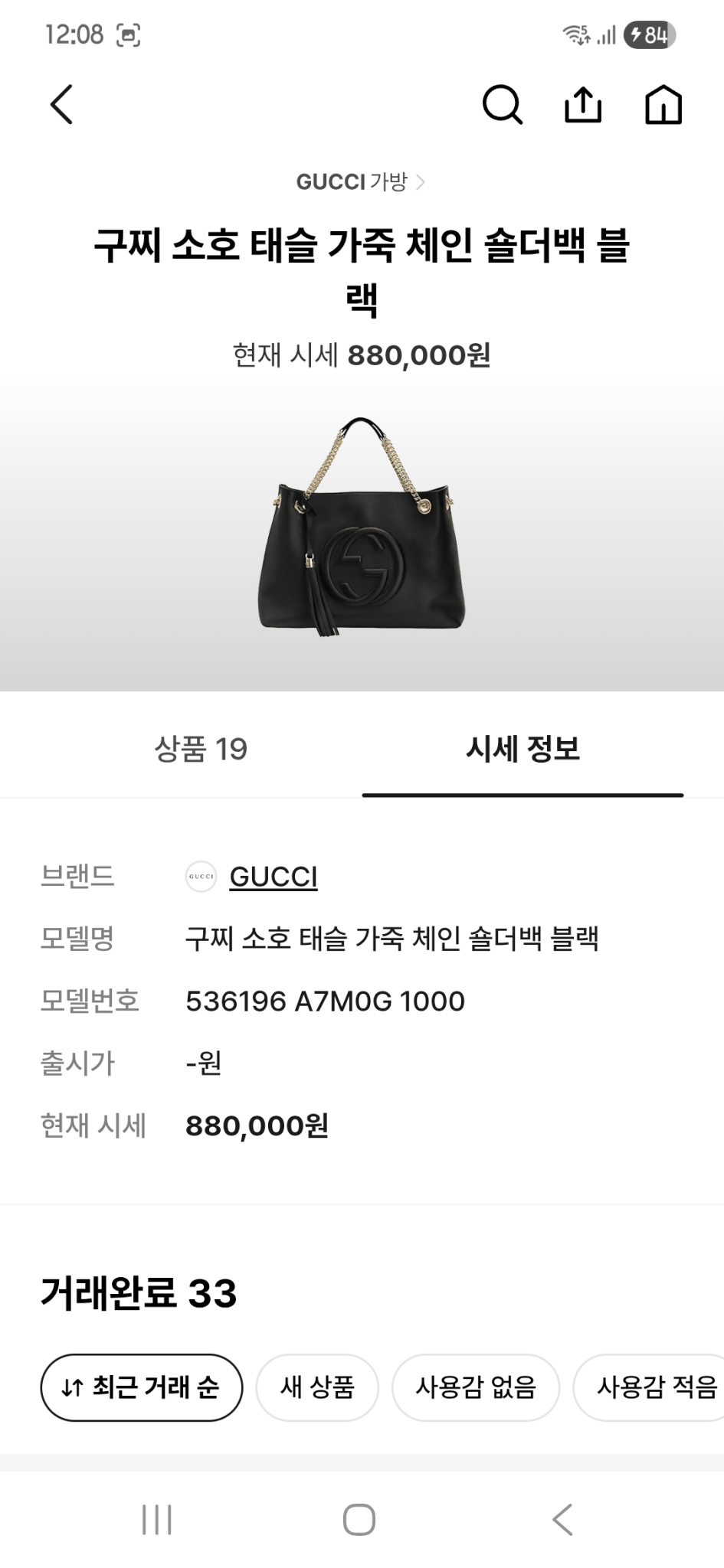Viewport: 724px width, 1568px height.
Task: Select the 시세 정보 tab
Action: click(522, 750)
